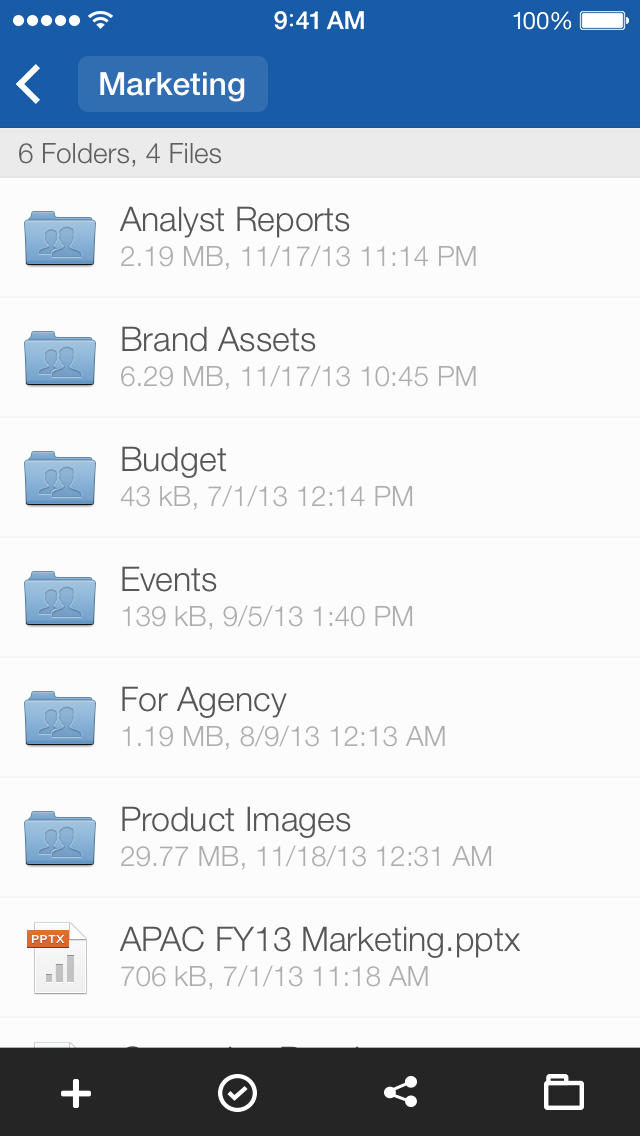Screen dimensions: 640x1136
Task: Add a new item with plus icon
Action: [x=76, y=1093]
